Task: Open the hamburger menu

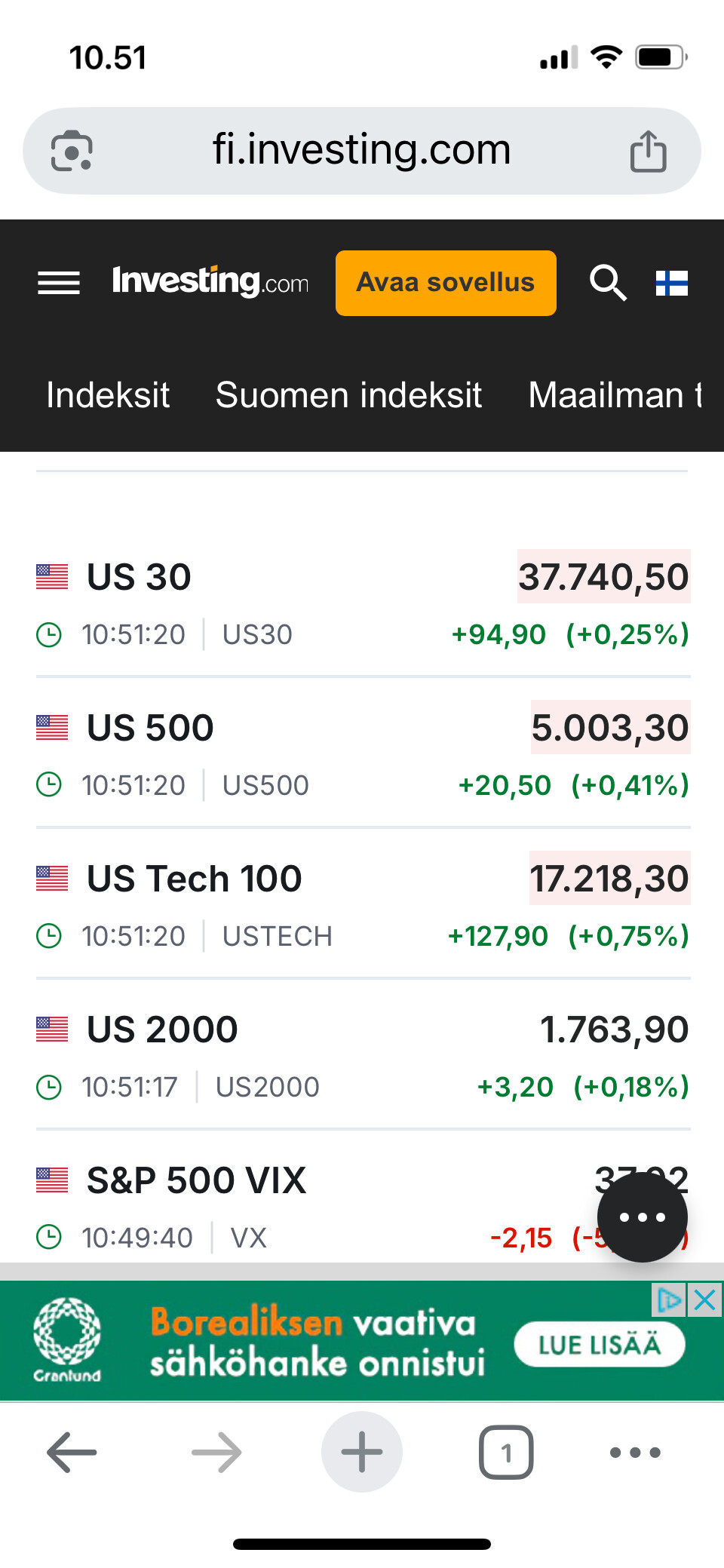Action: [59, 283]
